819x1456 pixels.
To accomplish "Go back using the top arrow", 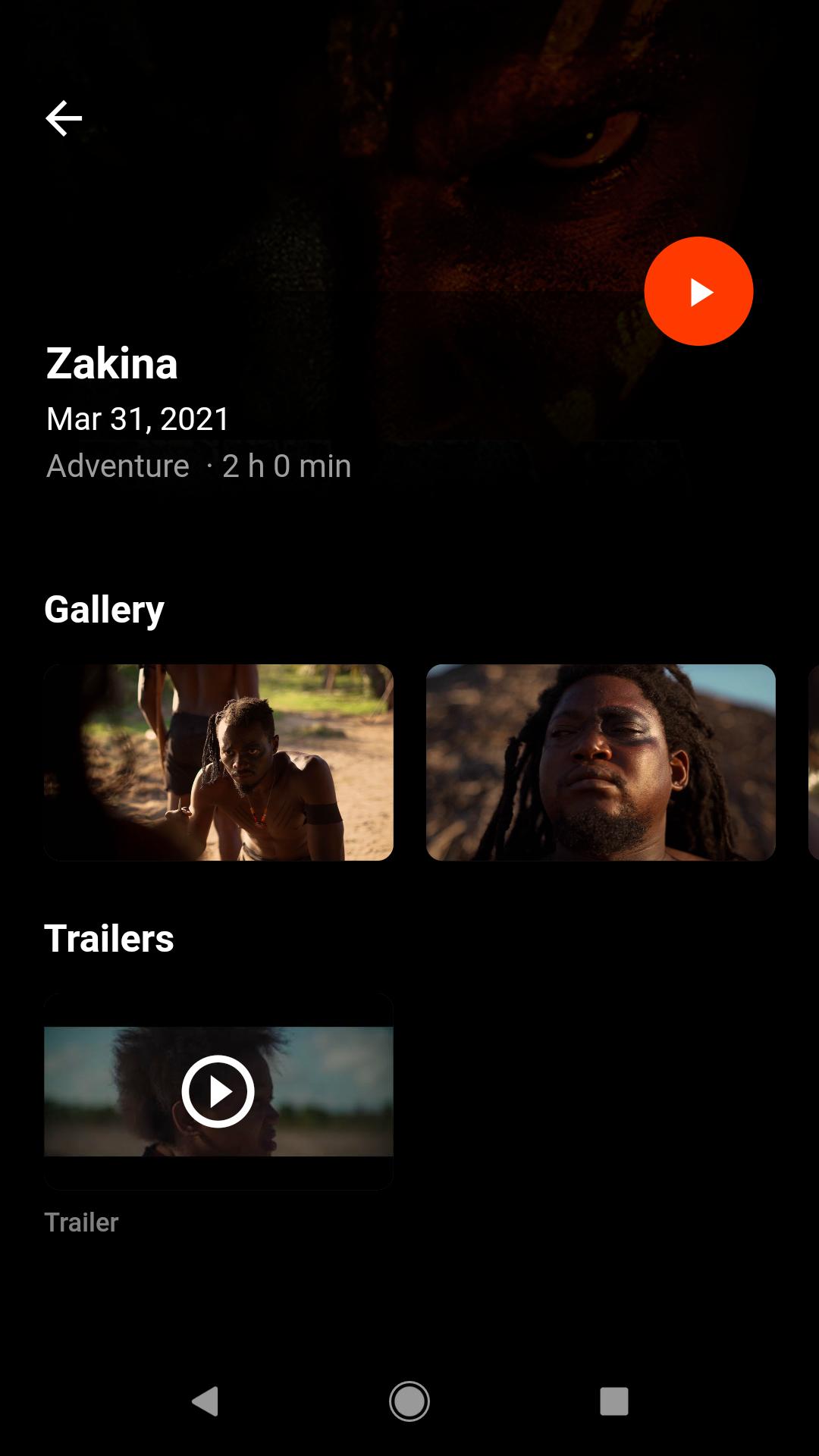I will [x=64, y=118].
